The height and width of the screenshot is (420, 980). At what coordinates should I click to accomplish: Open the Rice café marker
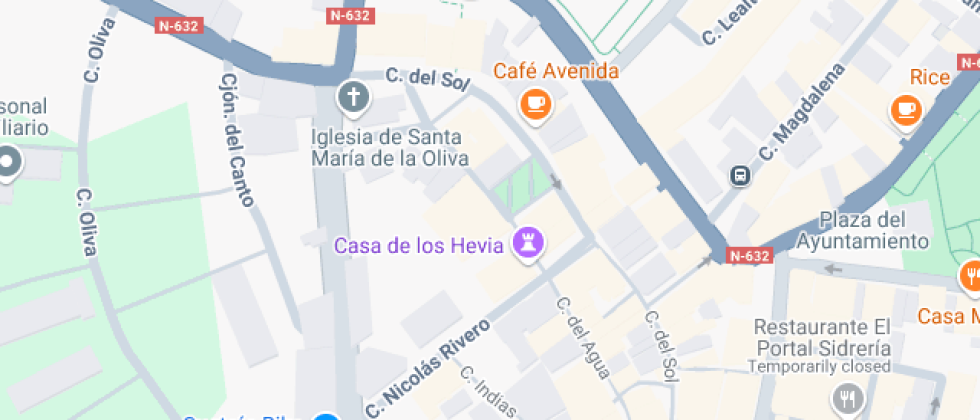(907, 108)
